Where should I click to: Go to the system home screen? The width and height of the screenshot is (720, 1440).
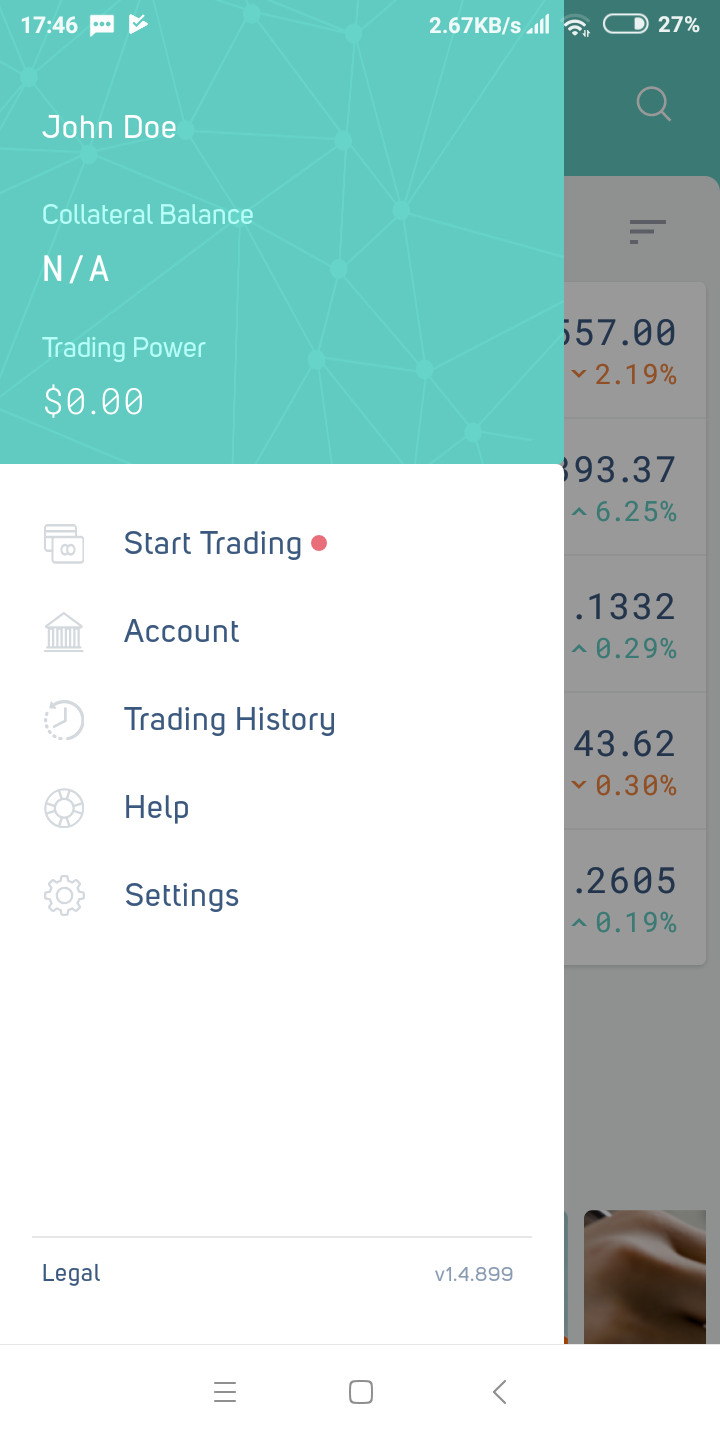tap(361, 1391)
